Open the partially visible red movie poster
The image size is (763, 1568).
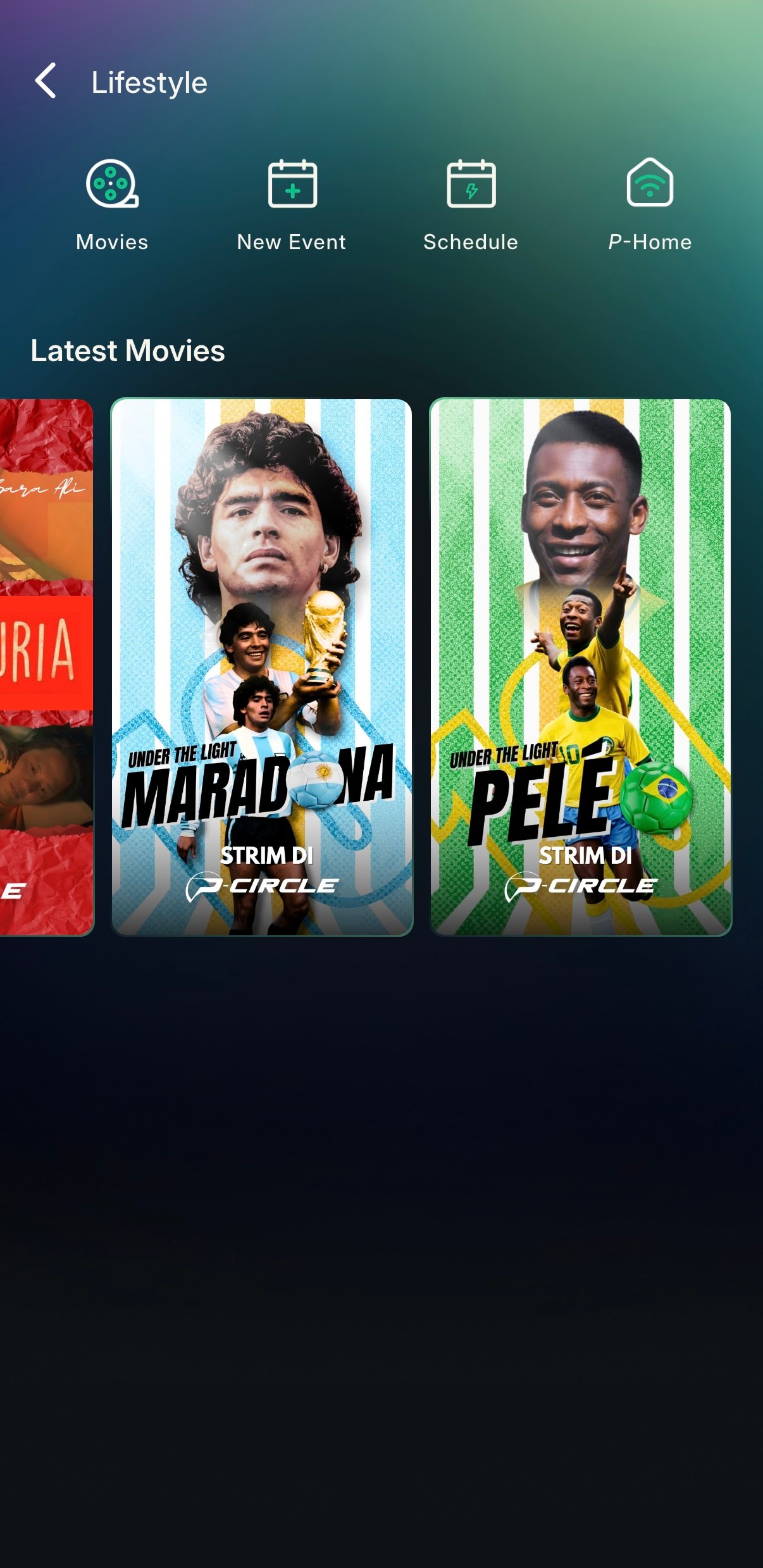(46, 667)
